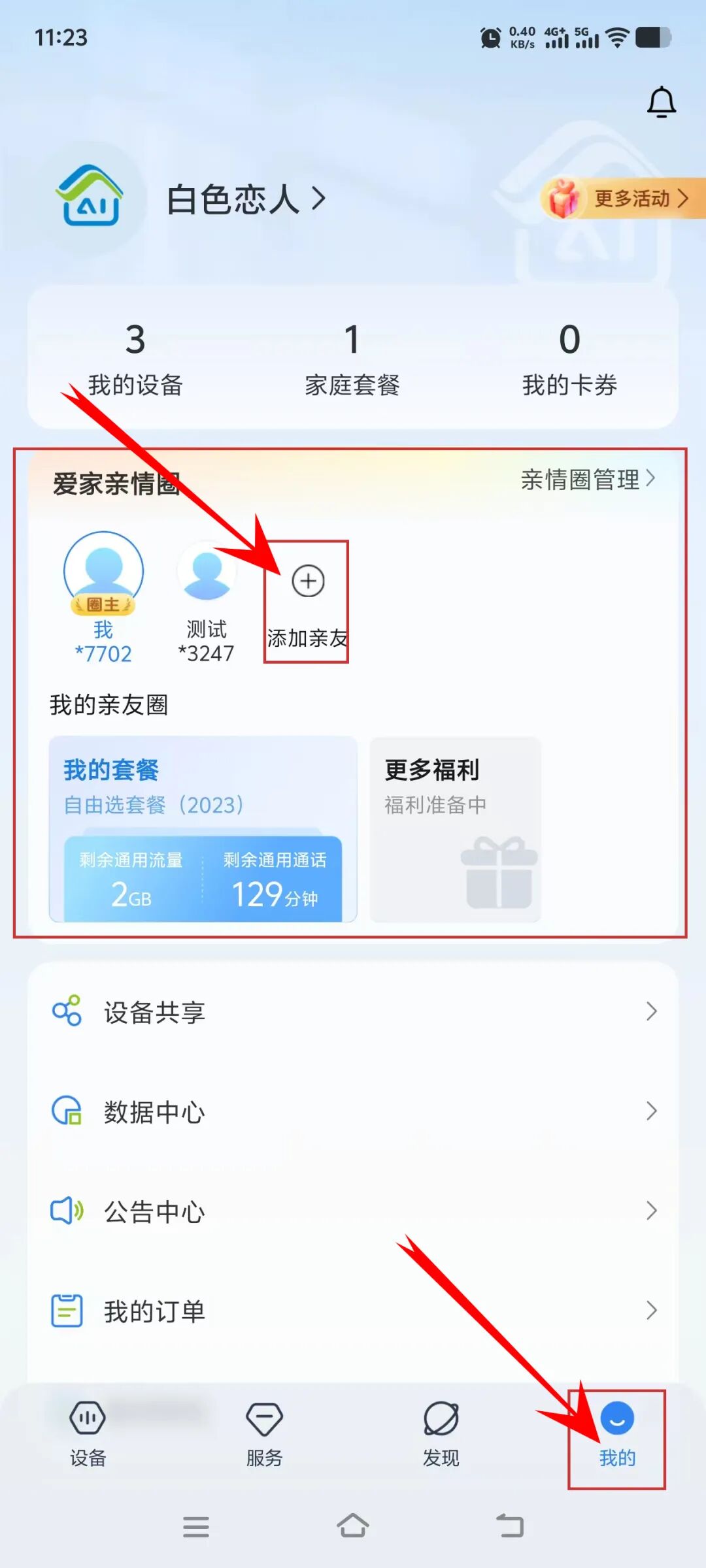Screen dimensions: 706x1568
Task: Open 设备共享 via its share icon
Action: tap(67, 1011)
